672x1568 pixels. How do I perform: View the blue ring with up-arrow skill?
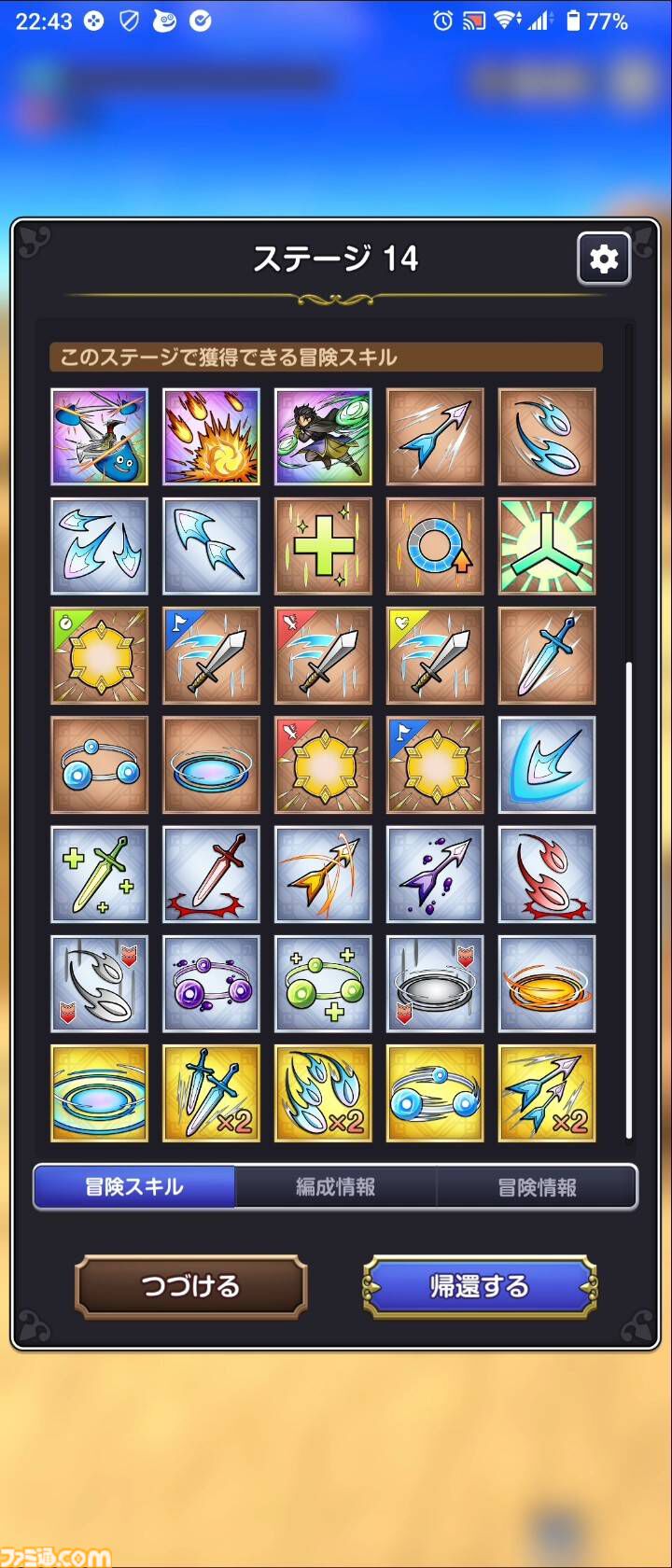(435, 546)
